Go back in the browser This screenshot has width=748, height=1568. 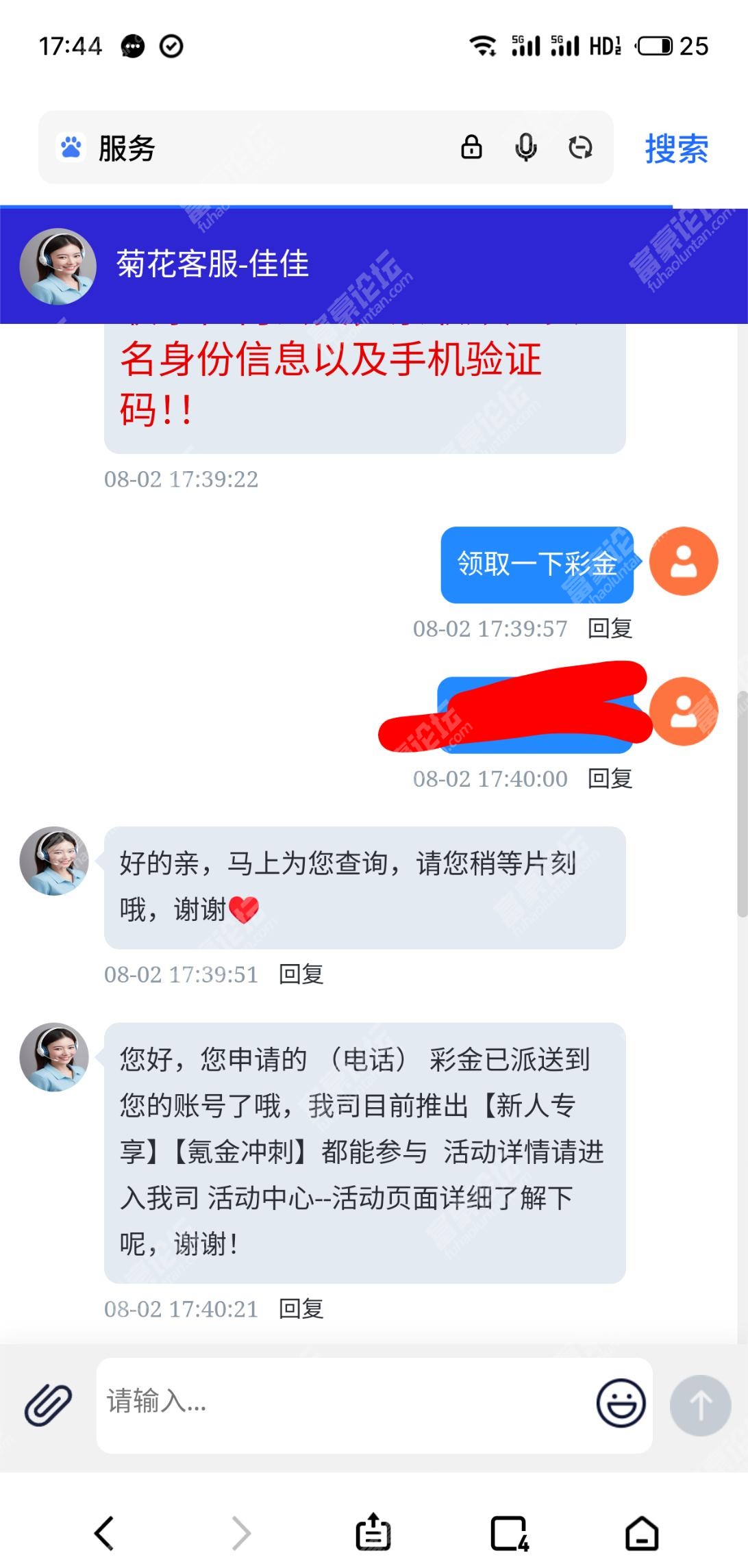(104, 1532)
